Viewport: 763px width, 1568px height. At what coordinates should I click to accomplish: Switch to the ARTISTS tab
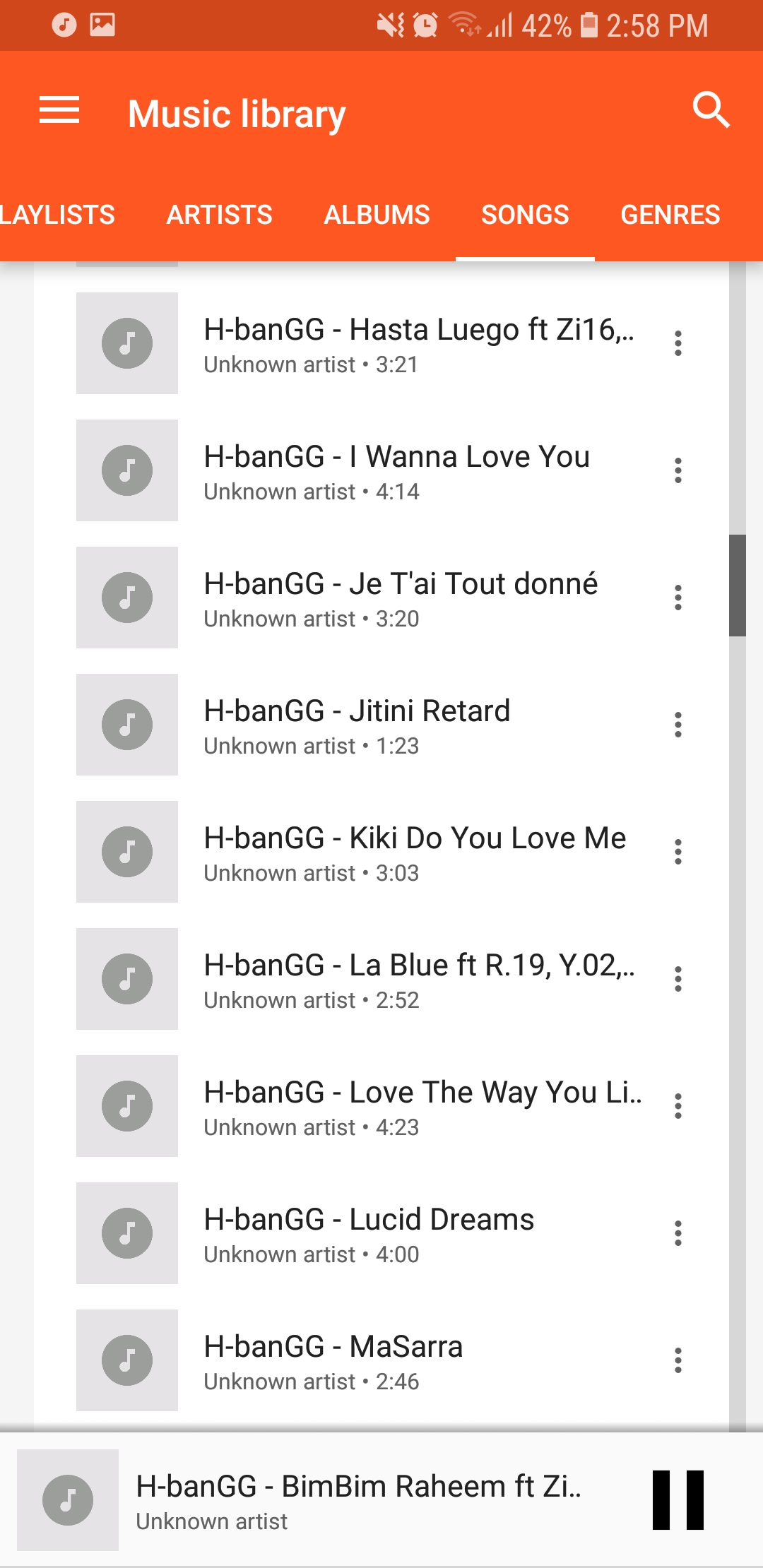[219, 214]
